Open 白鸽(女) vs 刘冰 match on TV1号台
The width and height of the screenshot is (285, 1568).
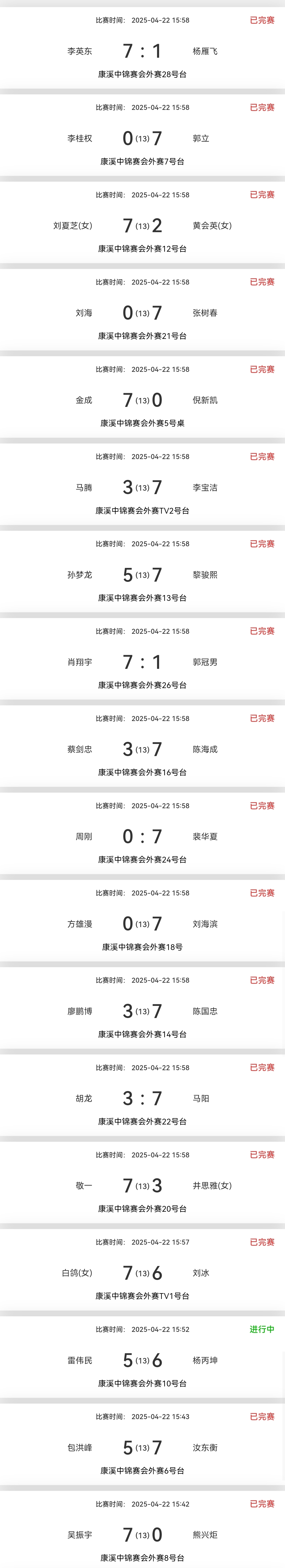click(x=142, y=1273)
